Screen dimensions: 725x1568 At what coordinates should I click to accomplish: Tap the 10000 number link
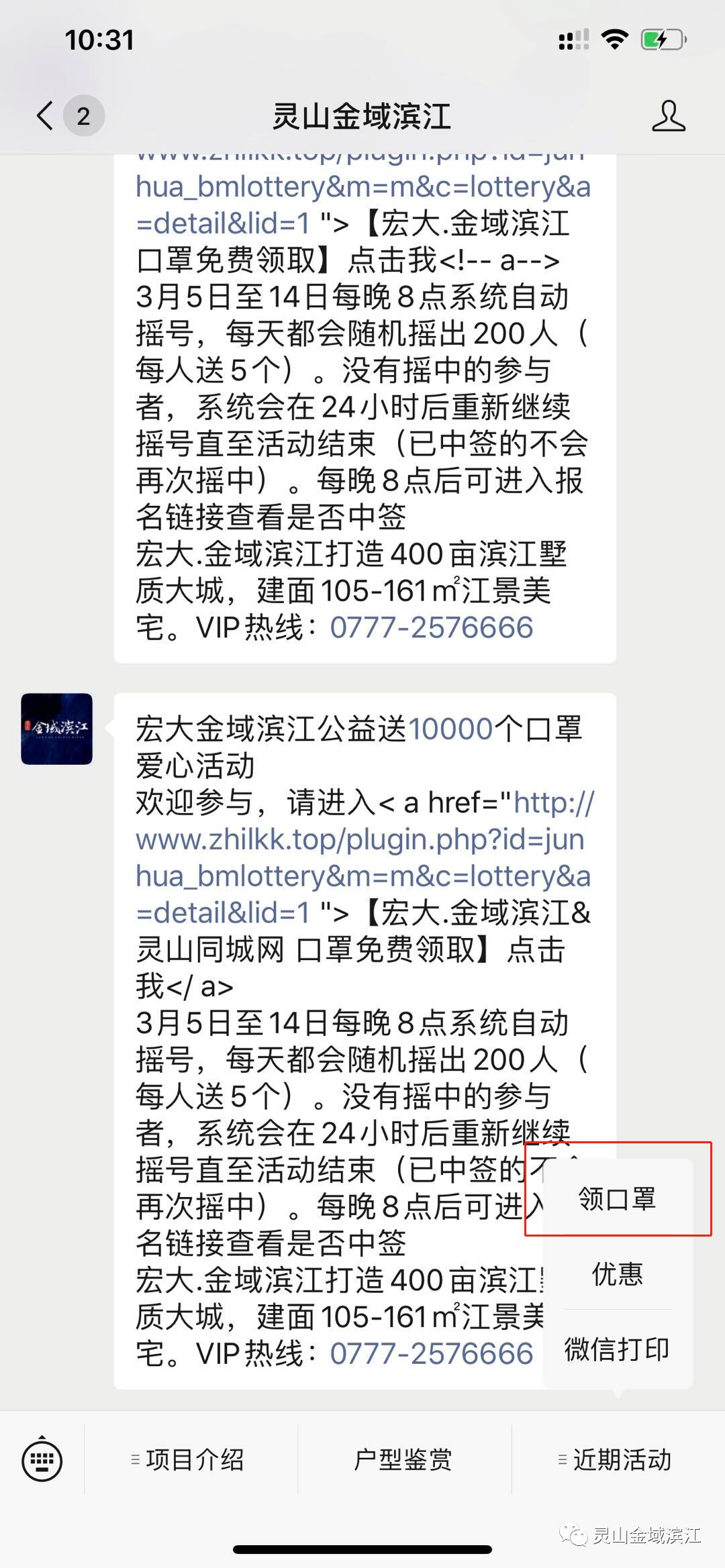[x=450, y=729]
